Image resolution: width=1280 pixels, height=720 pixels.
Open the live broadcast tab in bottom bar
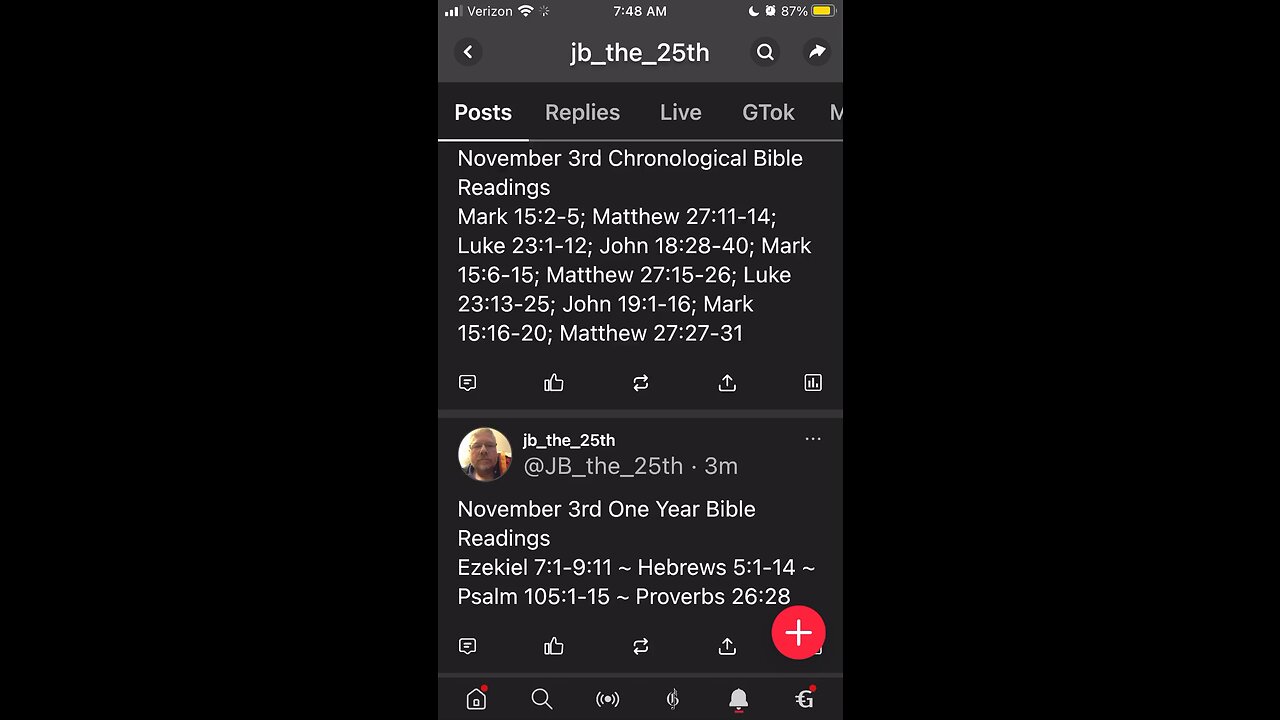pos(607,699)
